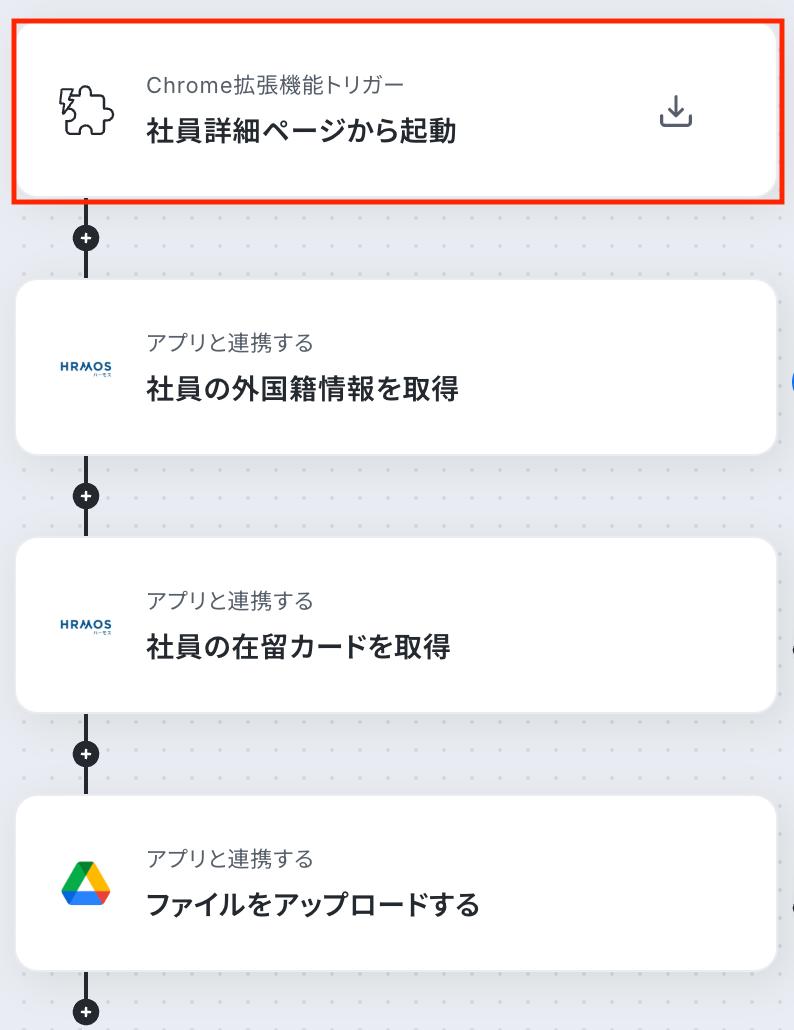Viewport: 794px width, 1030px height.
Task: Tap the download icon on trigger card
Action: [x=676, y=112]
